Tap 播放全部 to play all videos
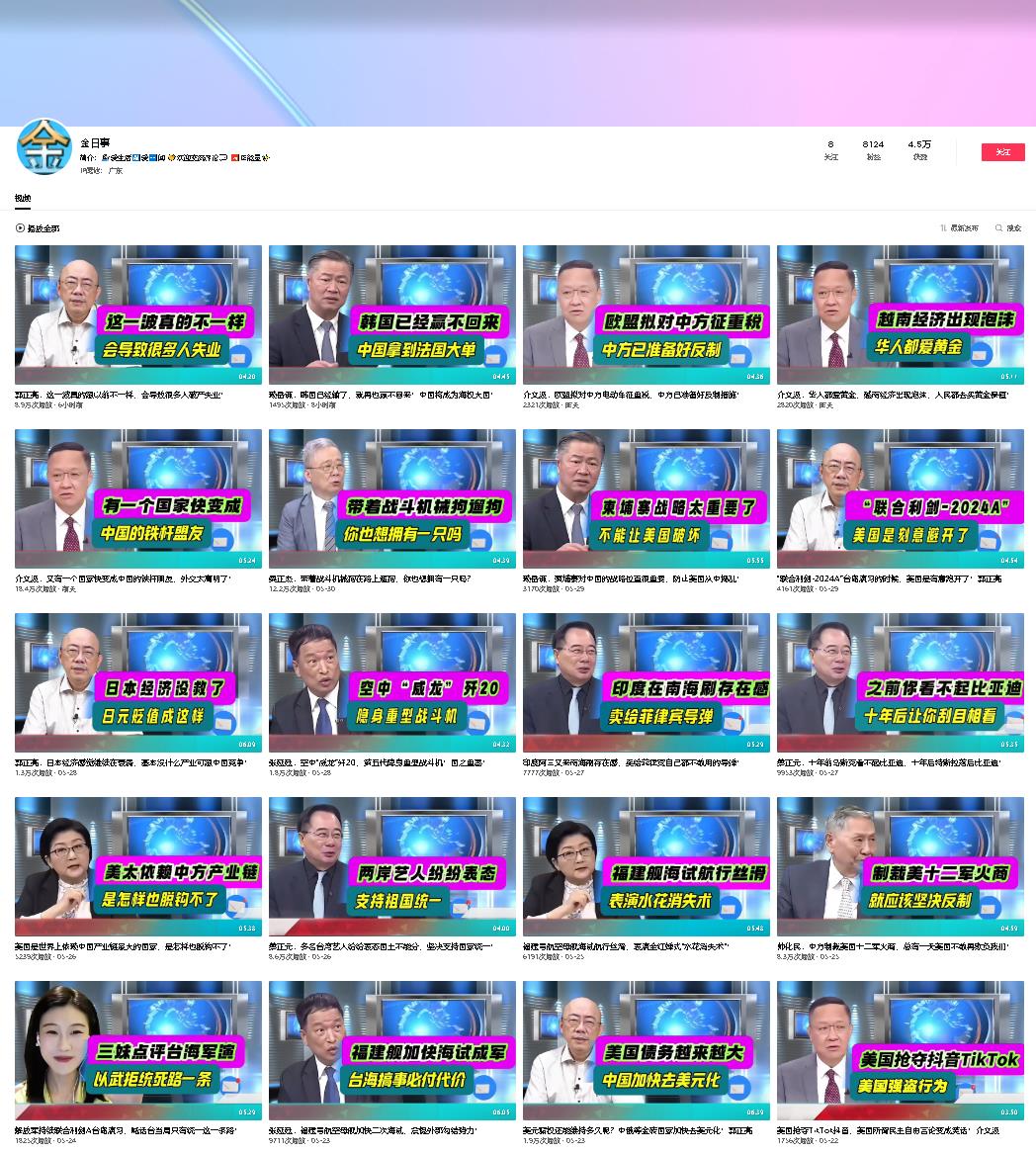This screenshot has width=1036, height=1155. click(x=38, y=228)
